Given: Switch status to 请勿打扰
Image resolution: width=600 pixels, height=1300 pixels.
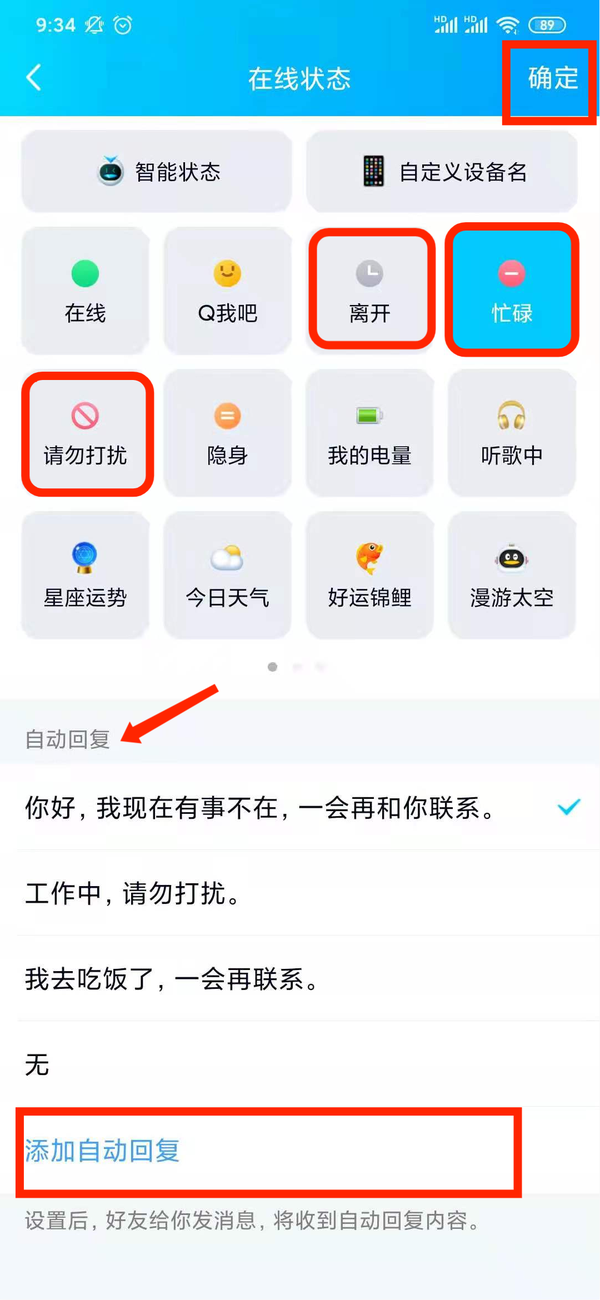Looking at the screenshot, I should (x=85, y=433).
